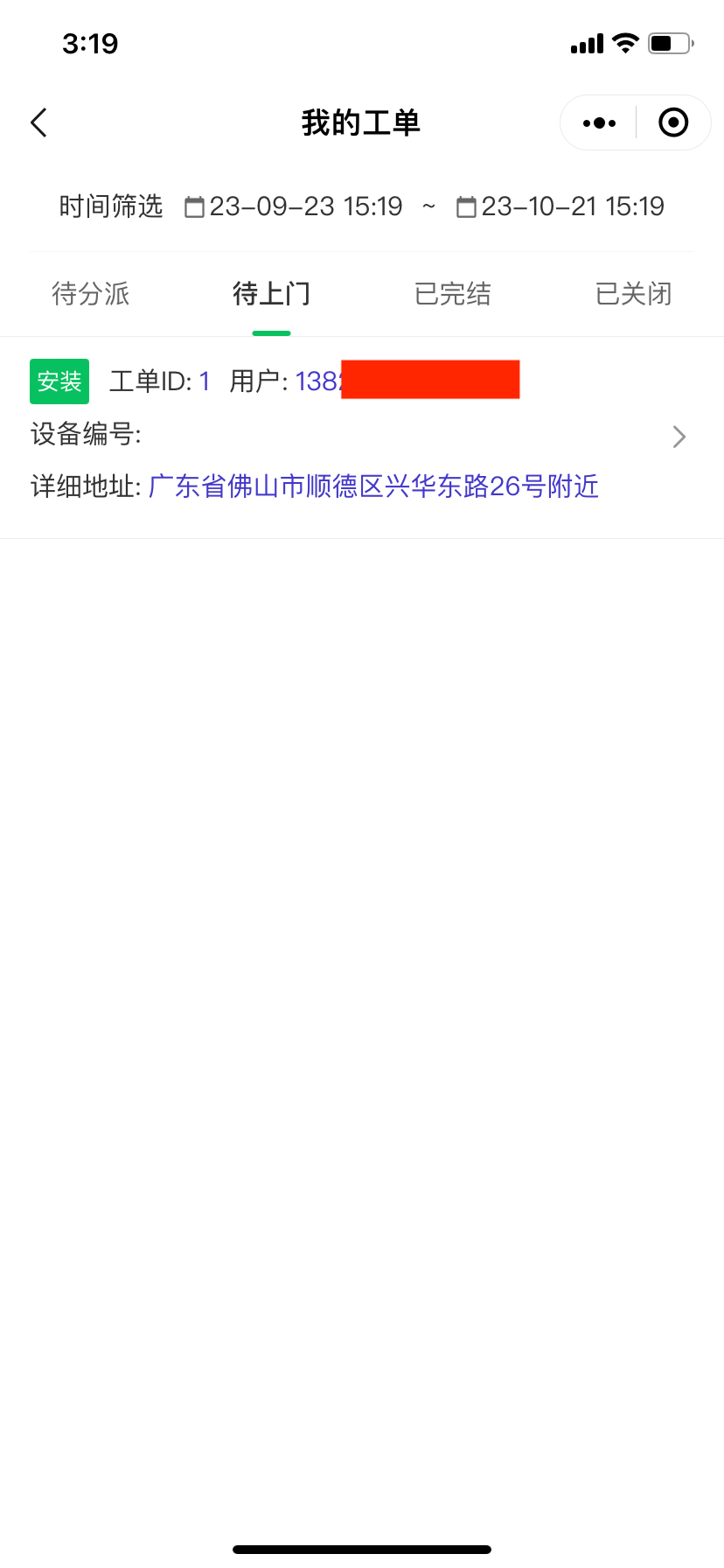Pick the start date 23-09-23 15:19
The width and height of the screenshot is (724, 1568).
[294, 207]
